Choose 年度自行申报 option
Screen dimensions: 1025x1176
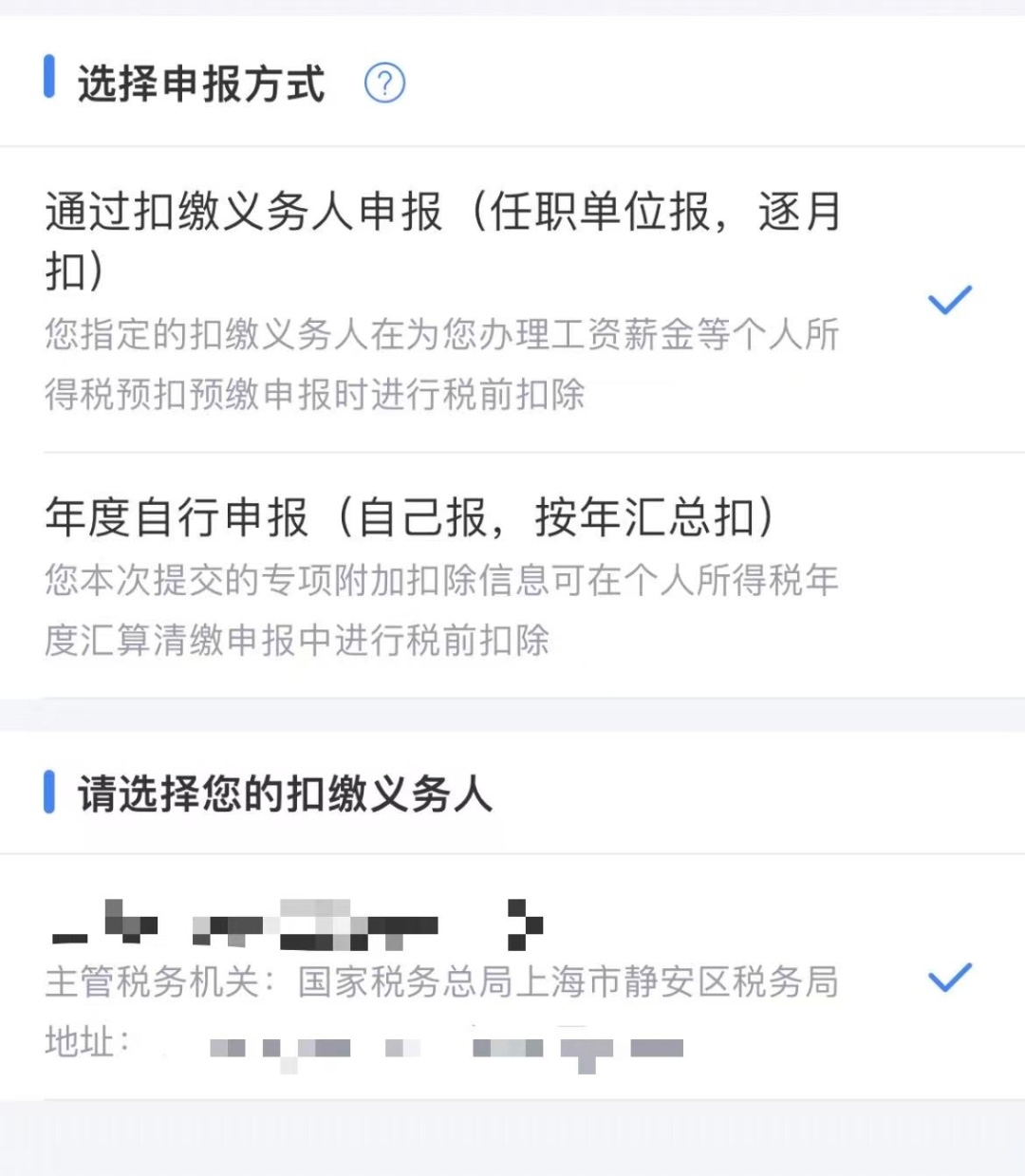(444, 574)
